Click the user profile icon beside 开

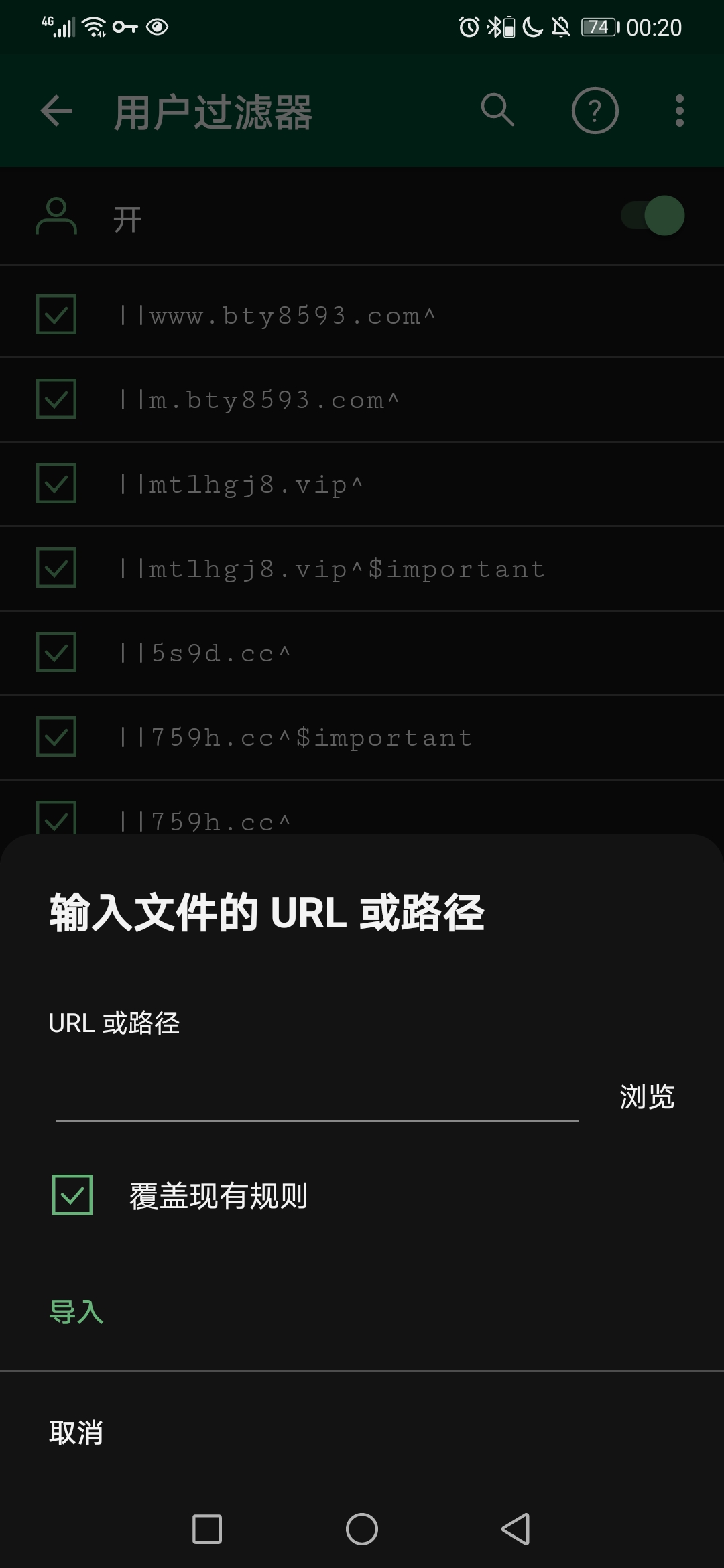point(57,216)
